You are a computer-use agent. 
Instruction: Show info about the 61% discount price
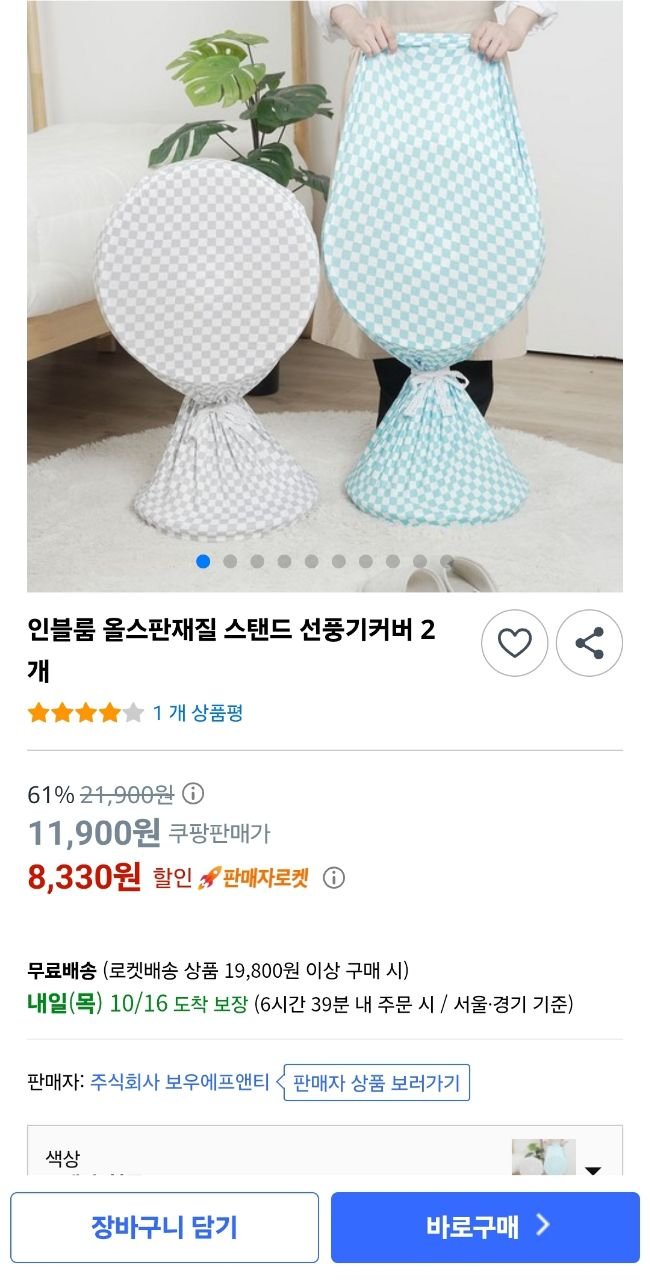[x=193, y=794]
